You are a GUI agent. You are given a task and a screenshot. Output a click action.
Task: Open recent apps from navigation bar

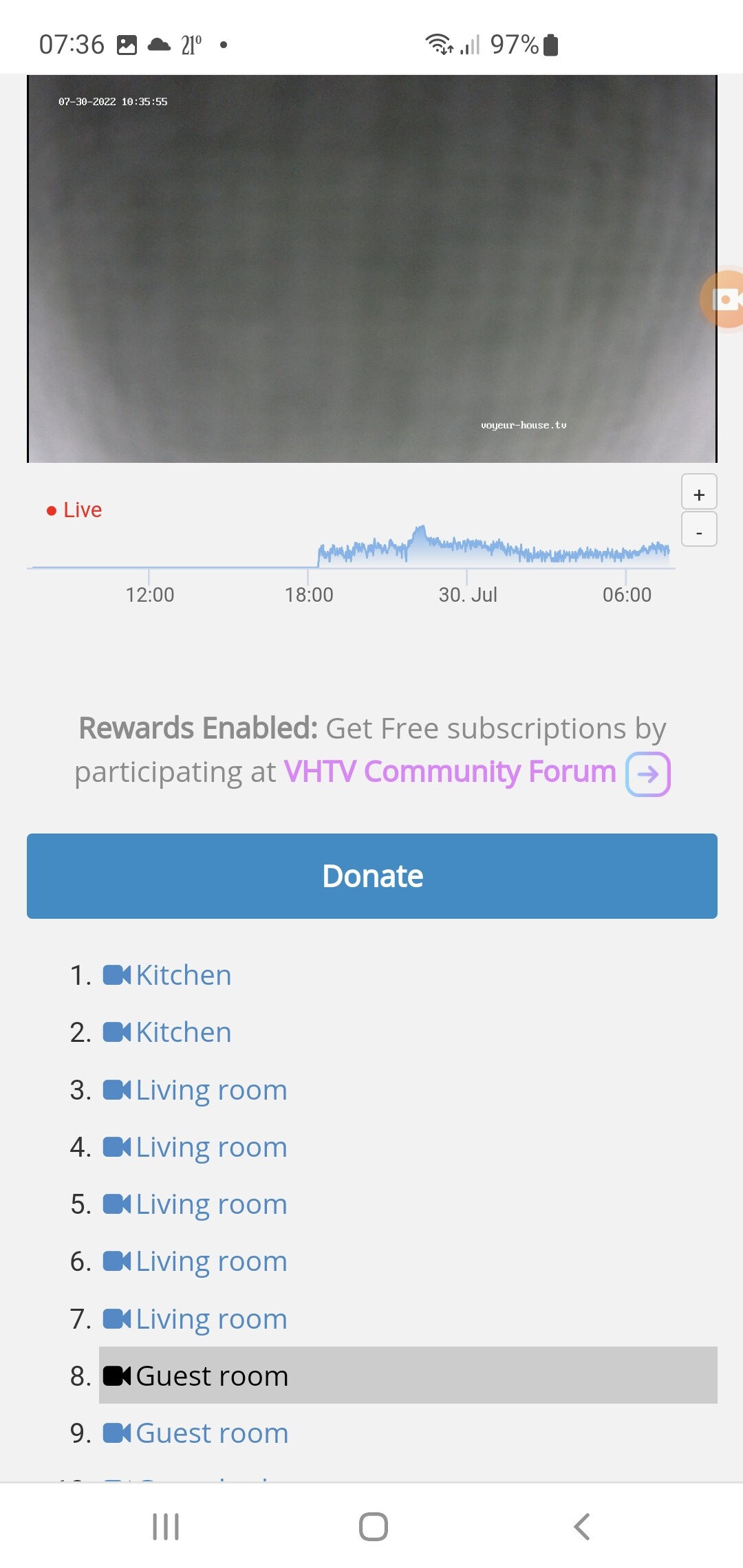[x=165, y=1527]
